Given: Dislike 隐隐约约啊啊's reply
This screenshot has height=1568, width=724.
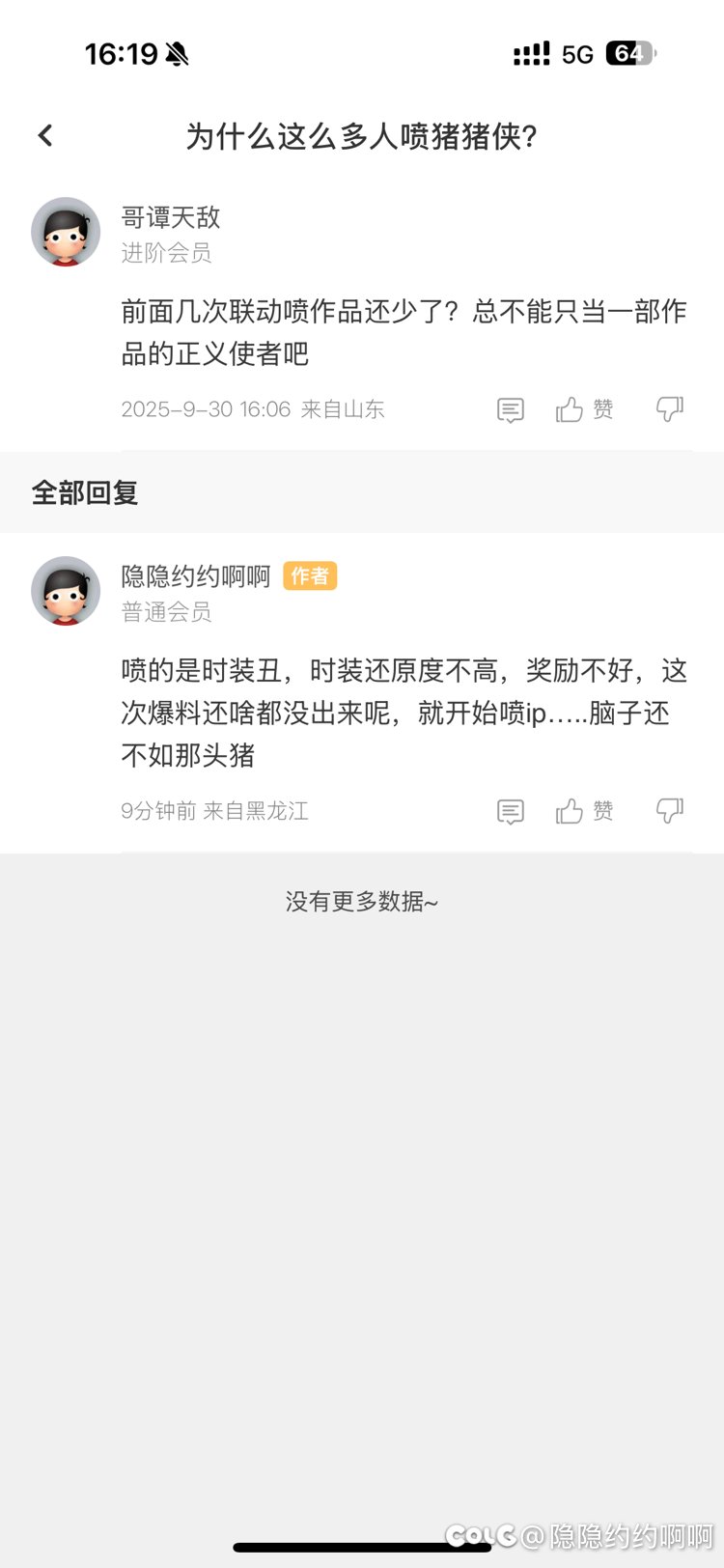Looking at the screenshot, I should click(669, 812).
